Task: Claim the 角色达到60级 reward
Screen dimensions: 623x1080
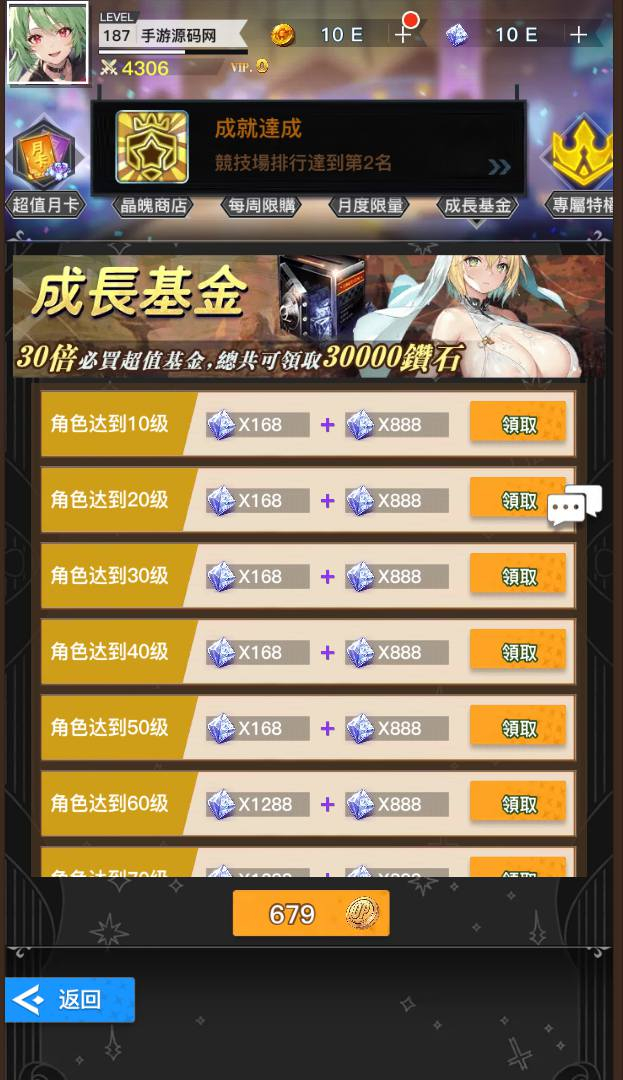Action: [518, 802]
